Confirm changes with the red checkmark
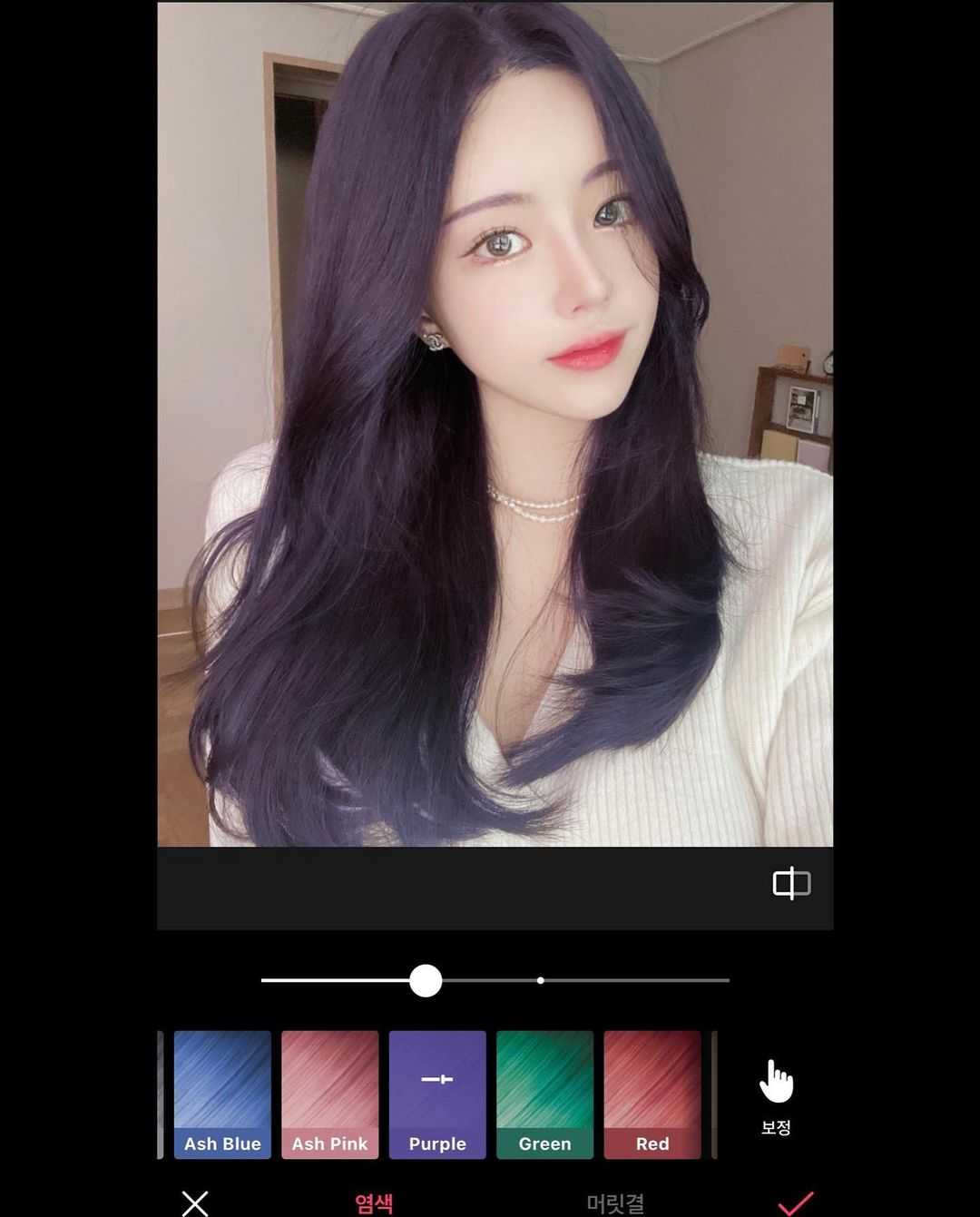980x1217 pixels. (x=795, y=1203)
